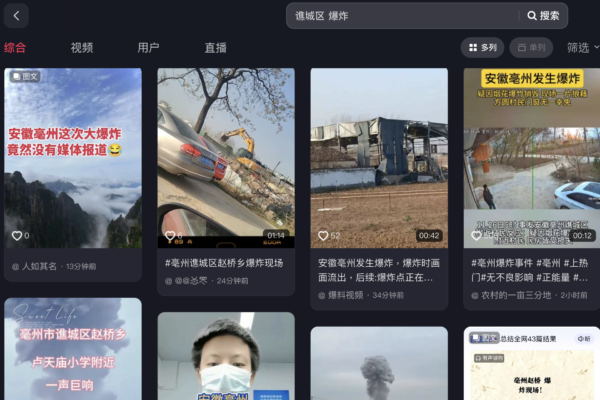Screen dimensions: 600x400
Task: Switch to the 用户 tab
Action: 148,47
